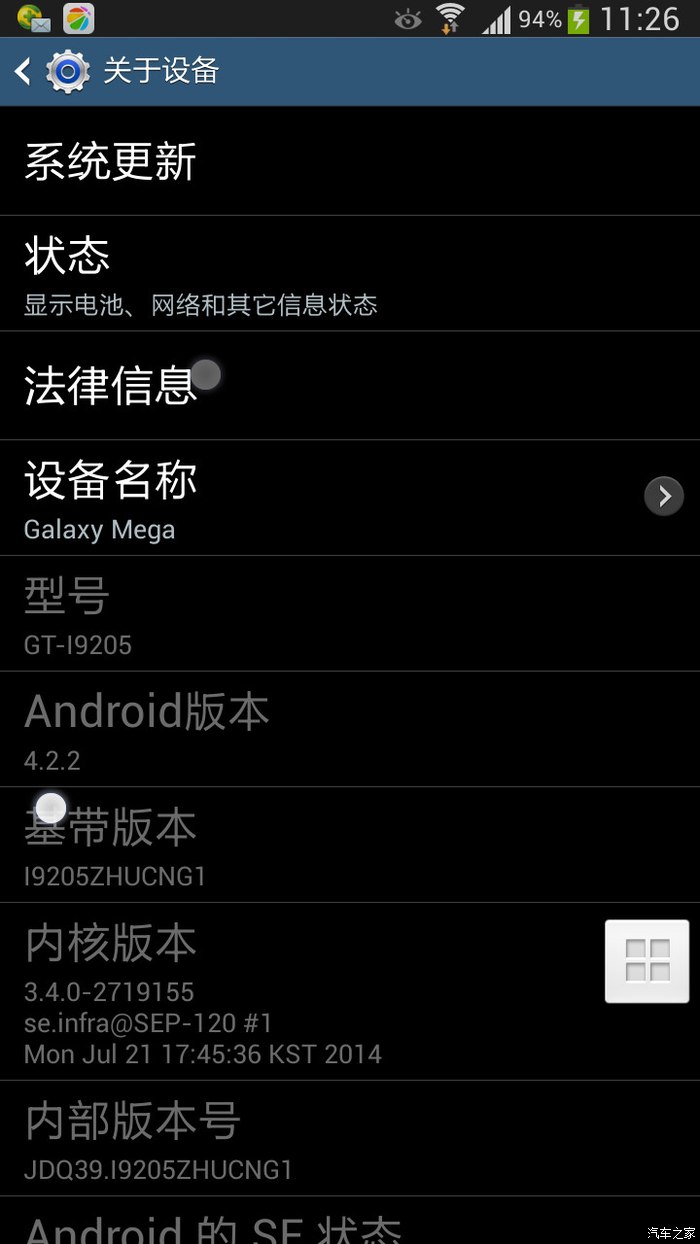
Task: Tap the floating white grid button
Action: tap(647, 961)
